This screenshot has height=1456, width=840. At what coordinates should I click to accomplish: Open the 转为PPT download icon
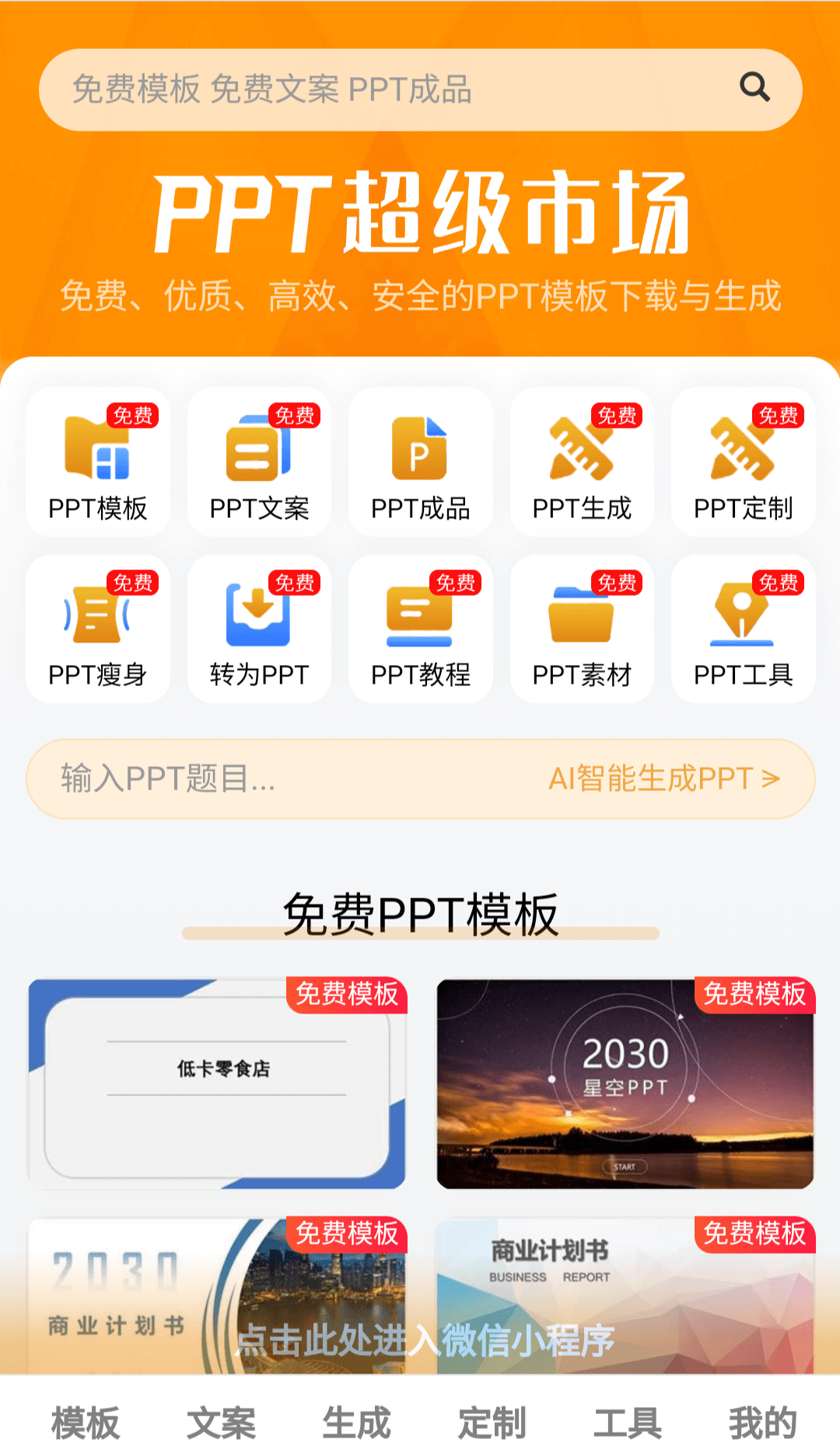coord(258,628)
